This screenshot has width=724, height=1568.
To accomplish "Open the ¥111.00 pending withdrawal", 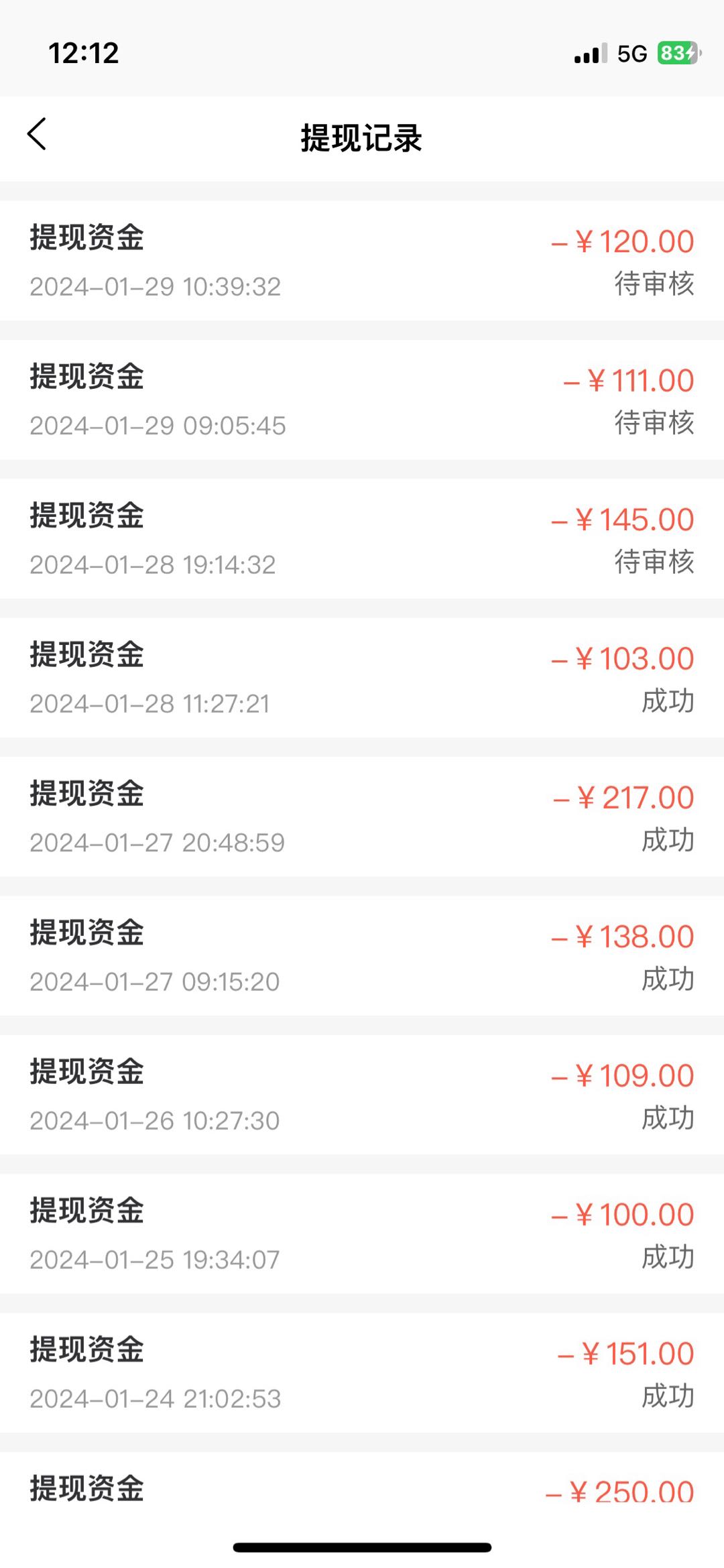I will pyautogui.click(x=362, y=400).
